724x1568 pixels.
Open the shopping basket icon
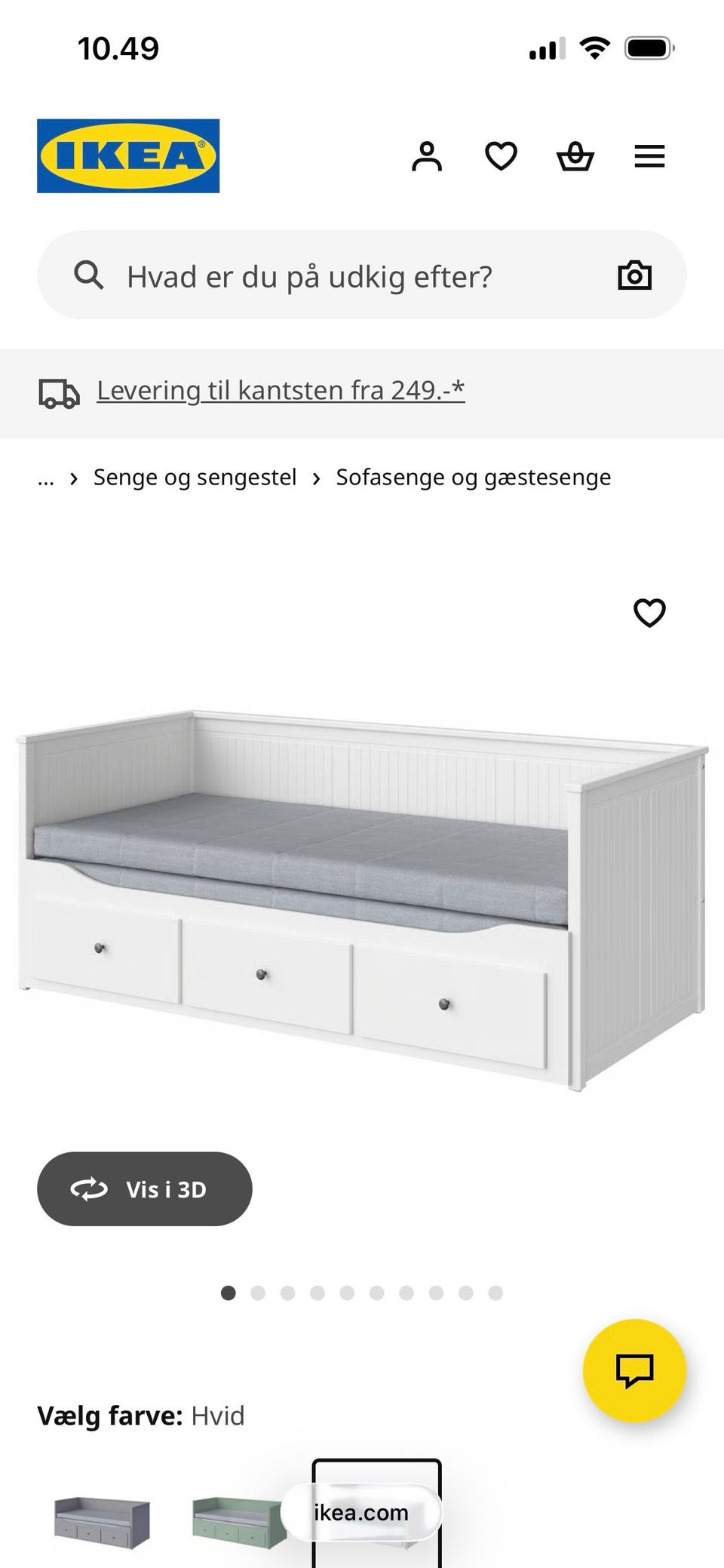pyautogui.click(x=575, y=156)
